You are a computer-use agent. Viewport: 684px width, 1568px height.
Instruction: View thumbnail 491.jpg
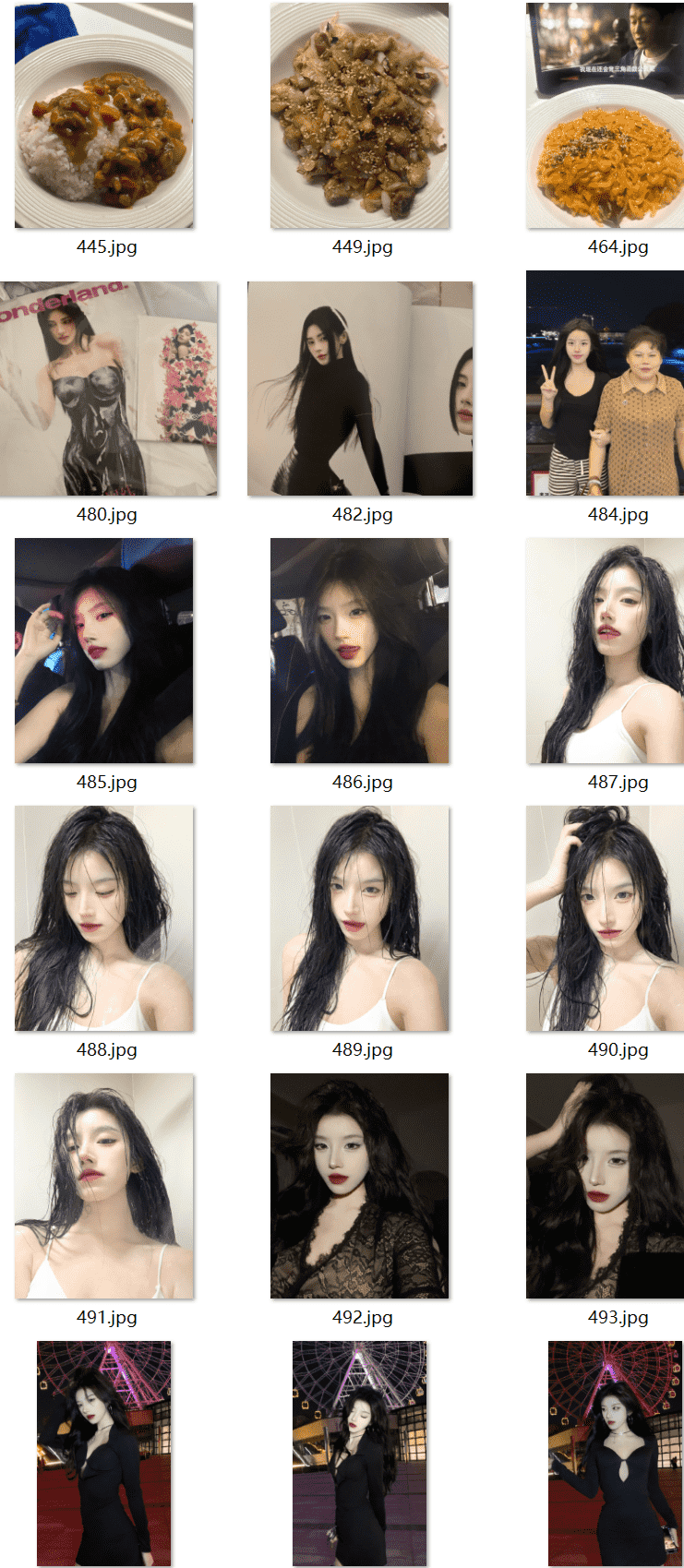[104, 1186]
